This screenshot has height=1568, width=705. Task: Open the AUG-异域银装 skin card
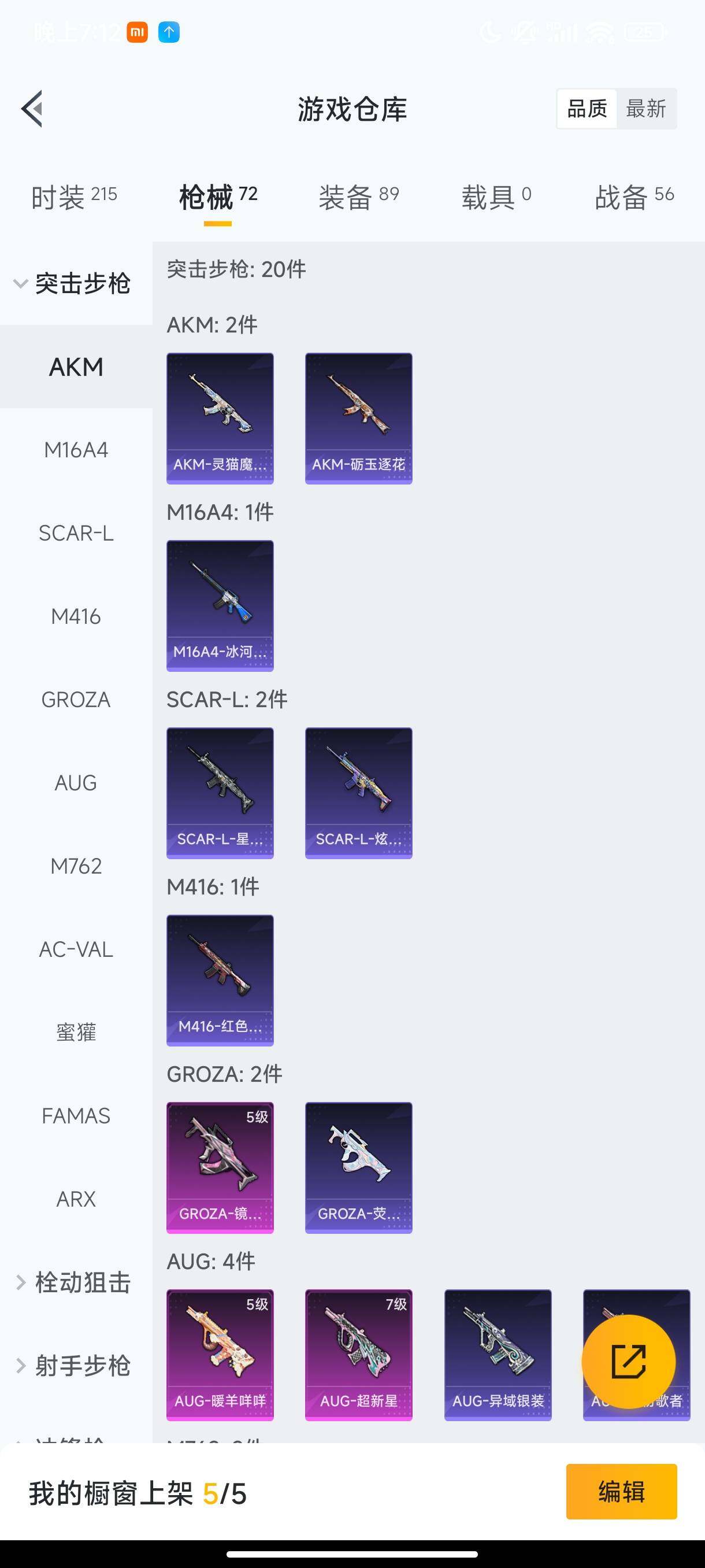[x=498, y=1354]
